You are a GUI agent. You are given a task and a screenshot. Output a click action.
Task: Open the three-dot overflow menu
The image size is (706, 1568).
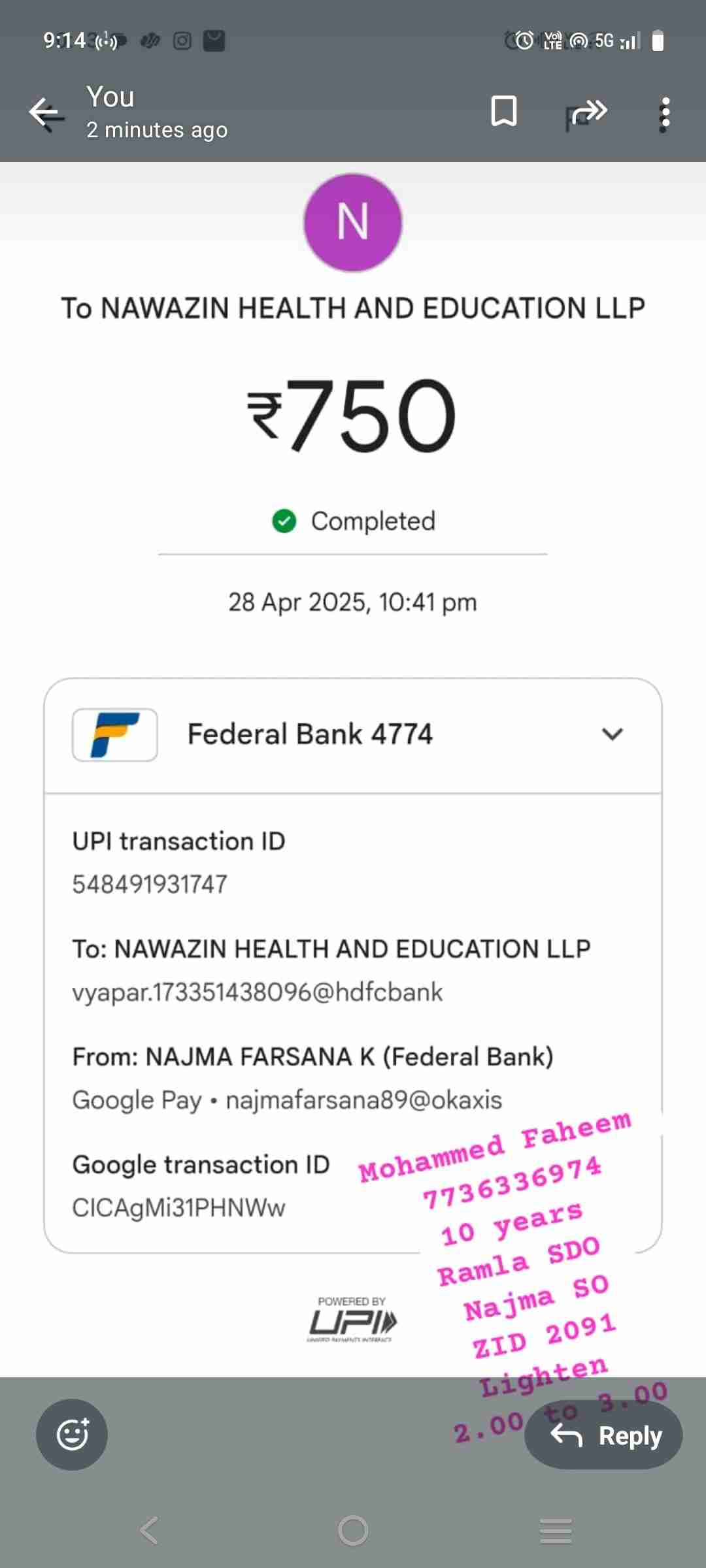[x=665, y=113]
